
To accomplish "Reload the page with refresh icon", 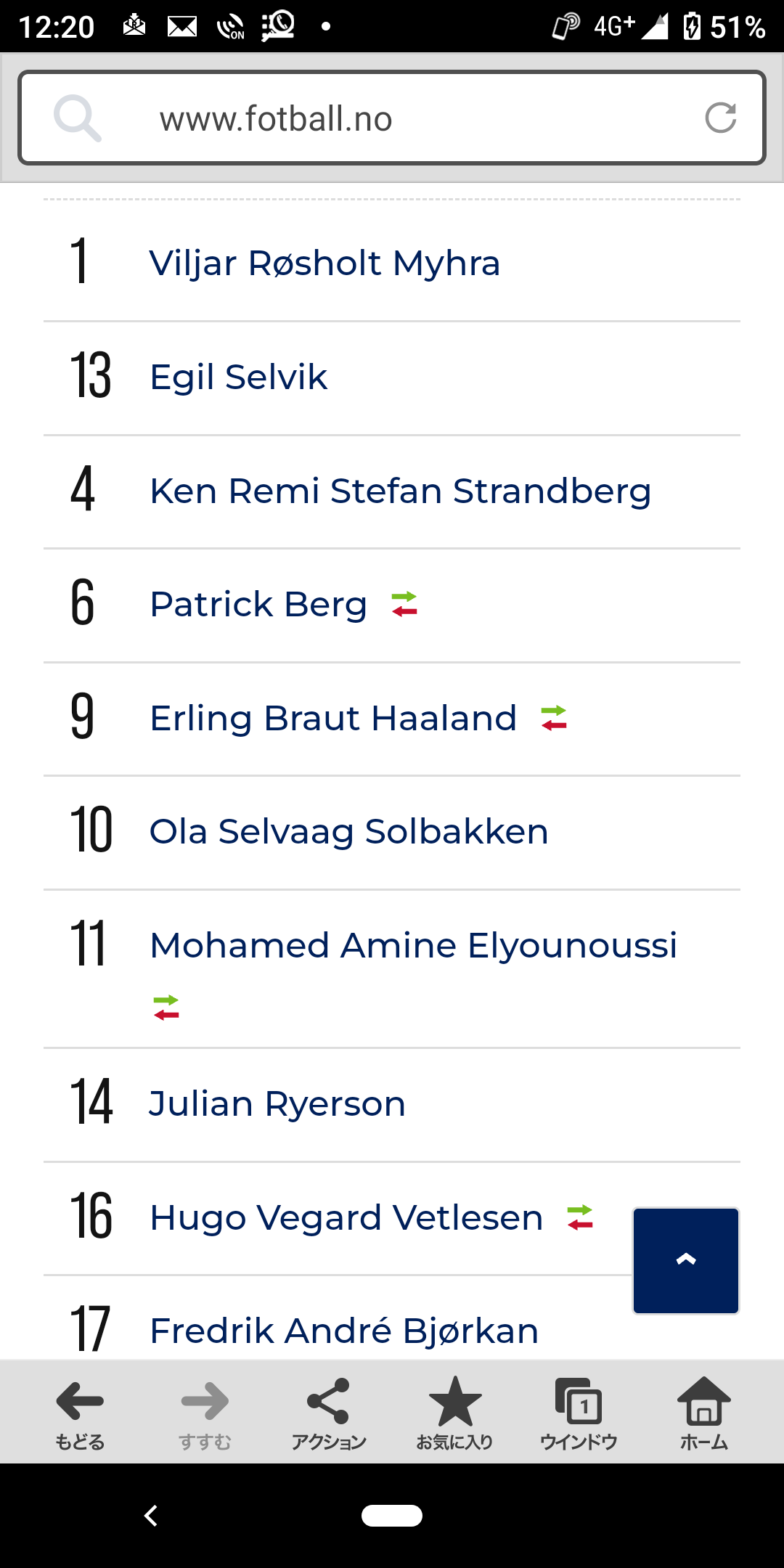I will click(x=721, y=118).
